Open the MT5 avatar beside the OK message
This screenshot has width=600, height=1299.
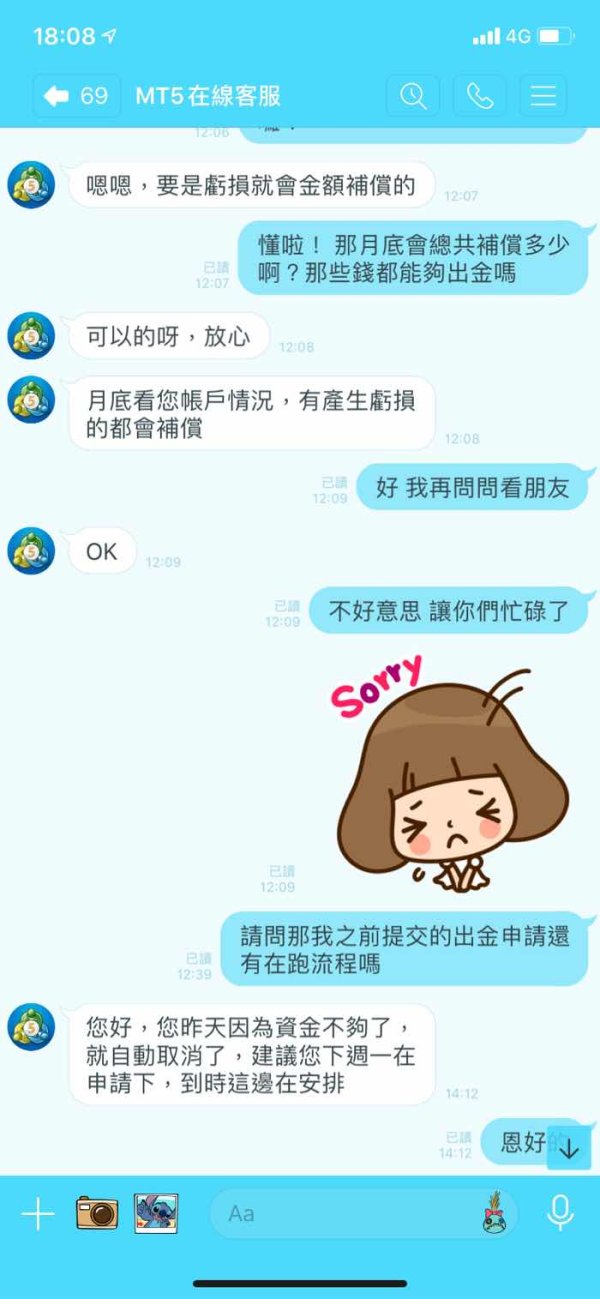[31, 551]
